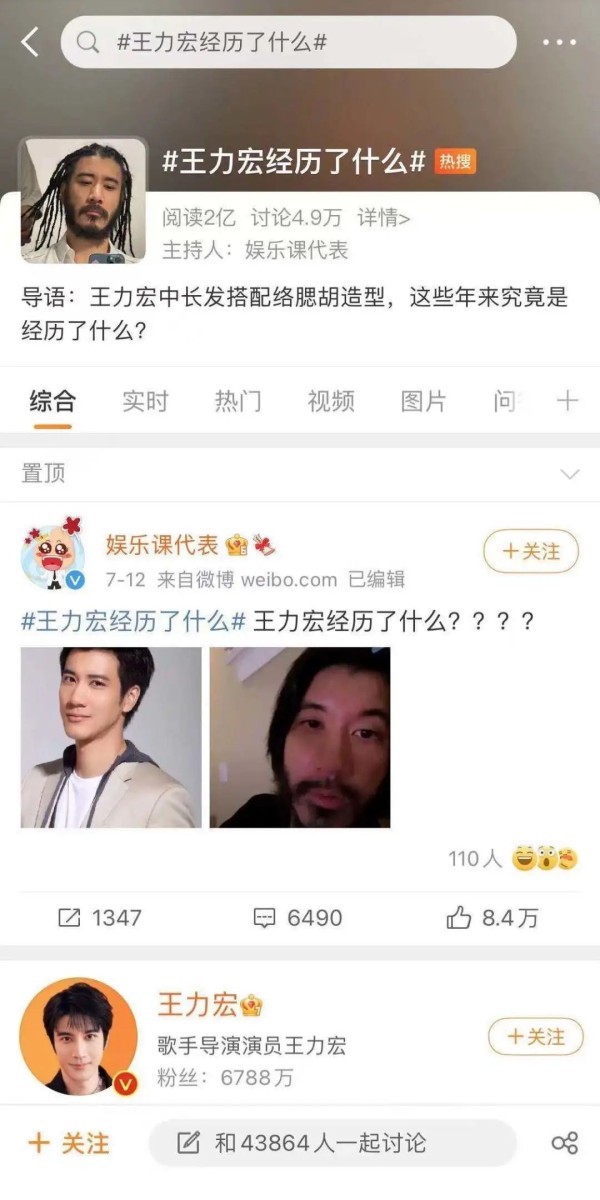Switch to the 视频 tab
This screenshot has height=1200, width=600.
(331, 401)
